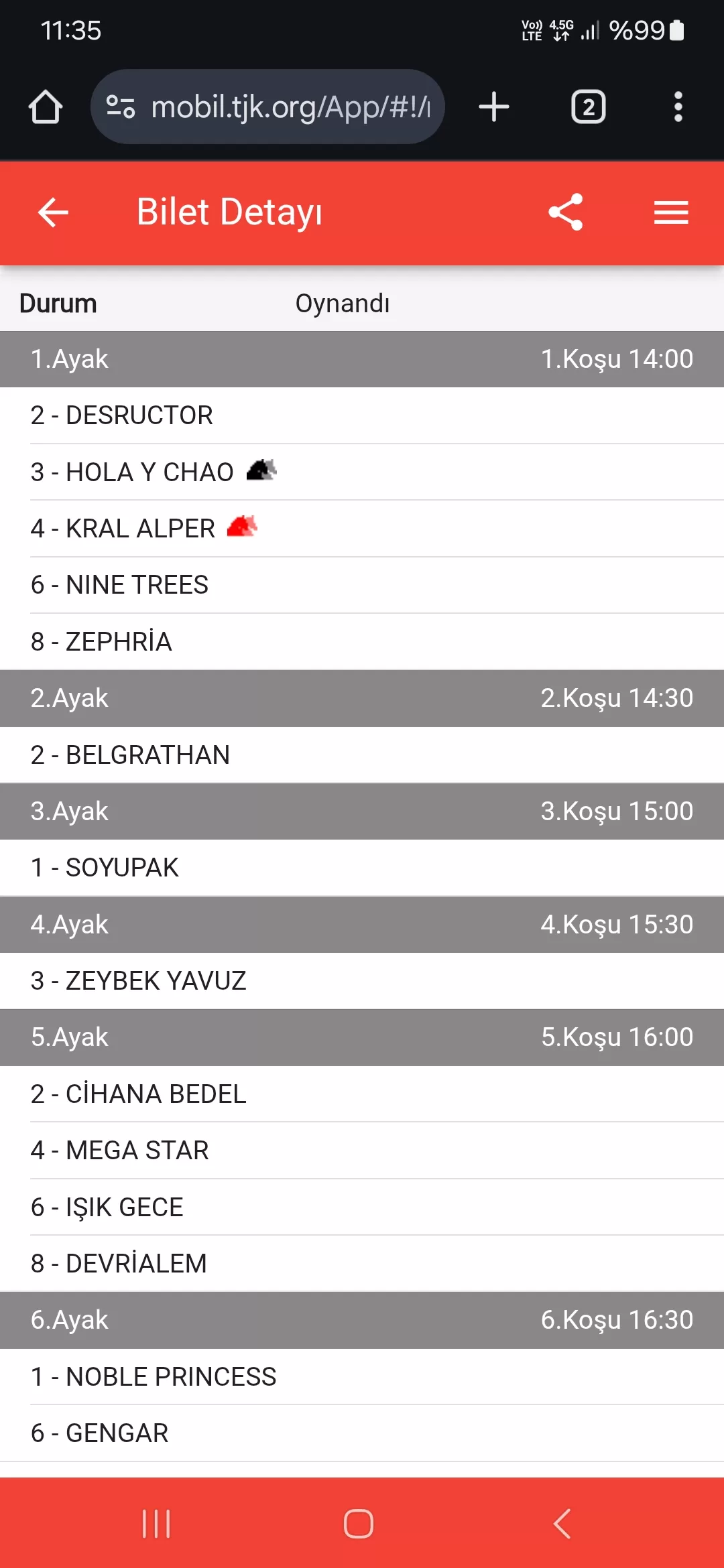The width and height of the screenshot is (724, 1568).
Task: Go back from Bilet Detayı
Action: coord(54,213)
